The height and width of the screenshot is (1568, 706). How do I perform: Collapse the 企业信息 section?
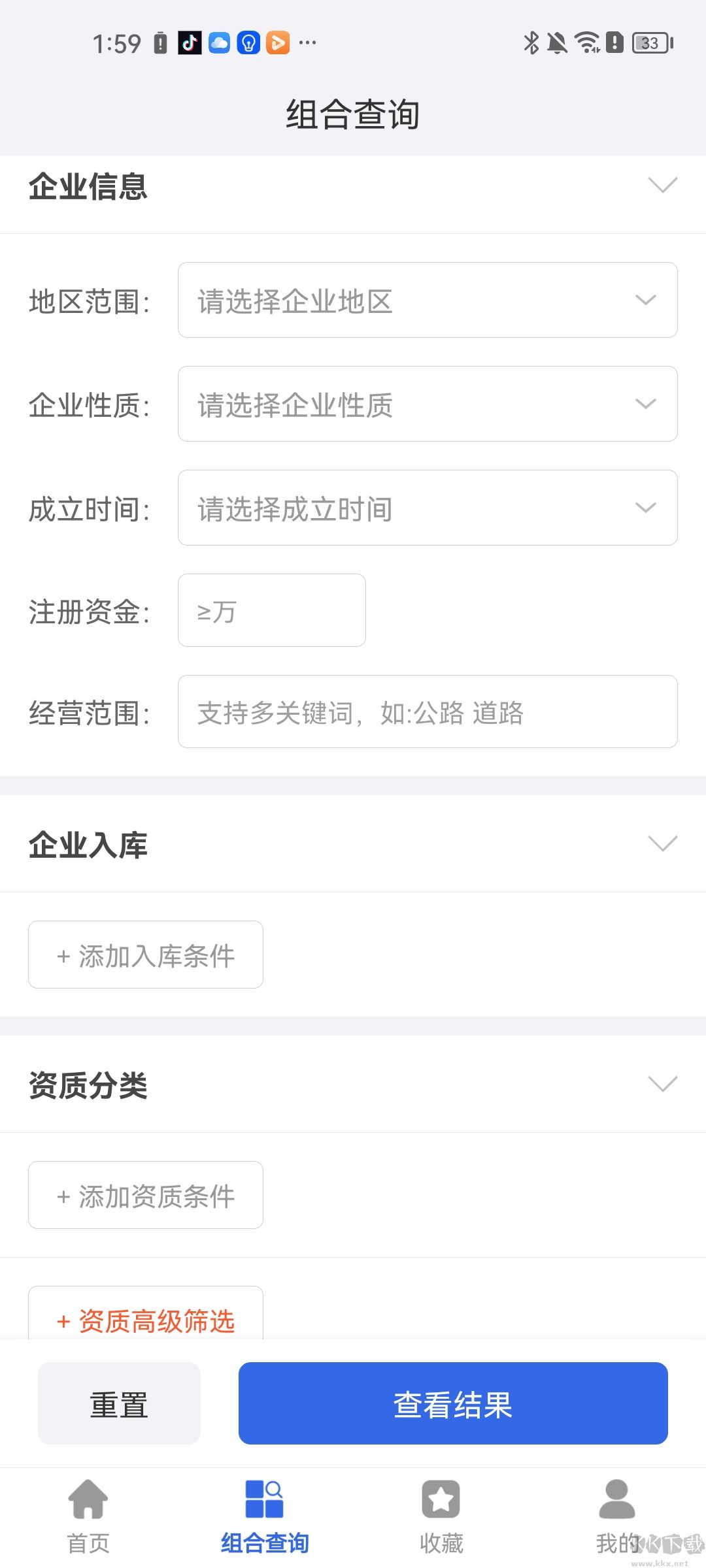pos(662,186)
